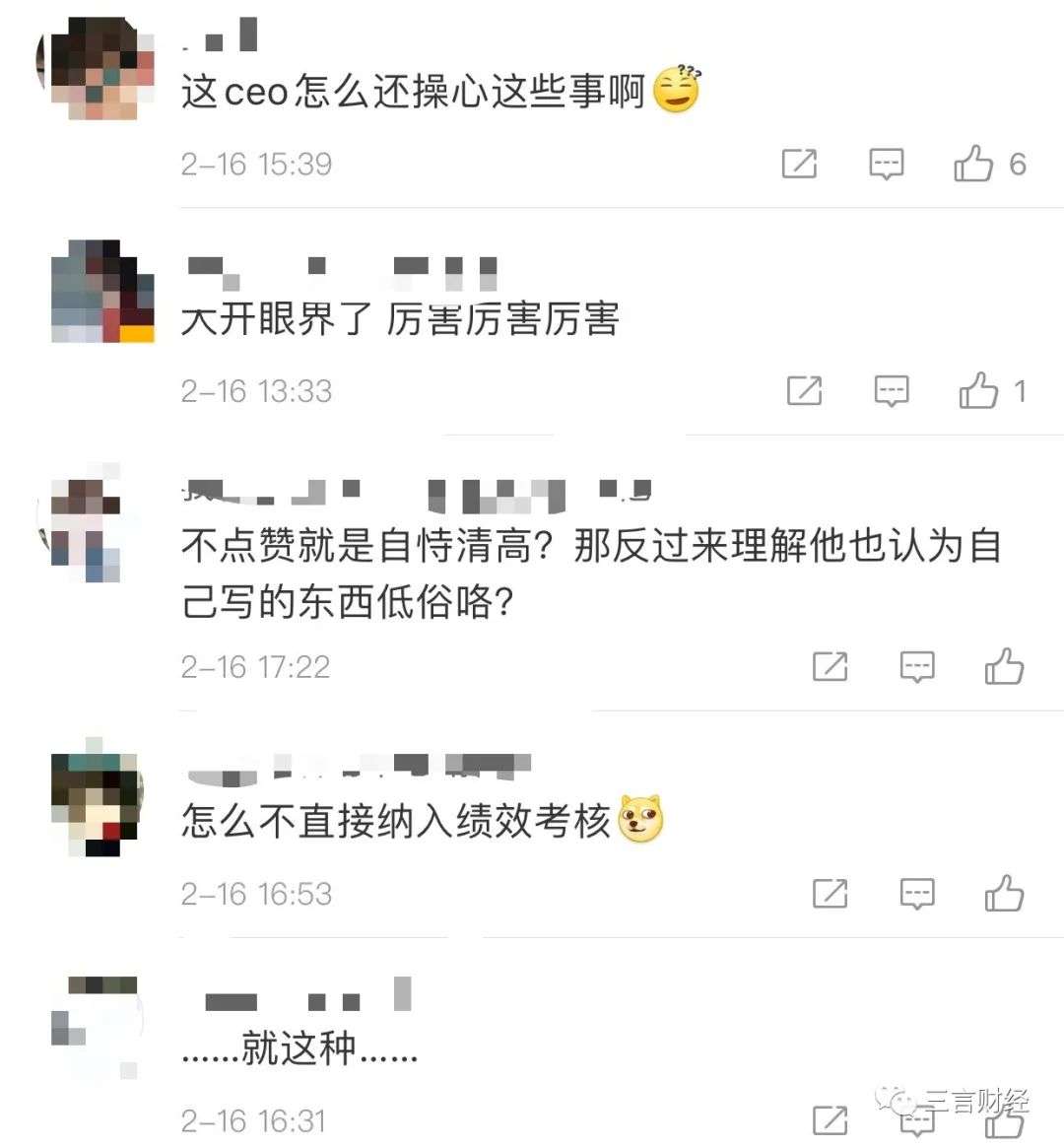Viewport: 1064px width, 1148px height.
Task: Open the avatar beside the 16:53 comment
Action: coord(96,797)
